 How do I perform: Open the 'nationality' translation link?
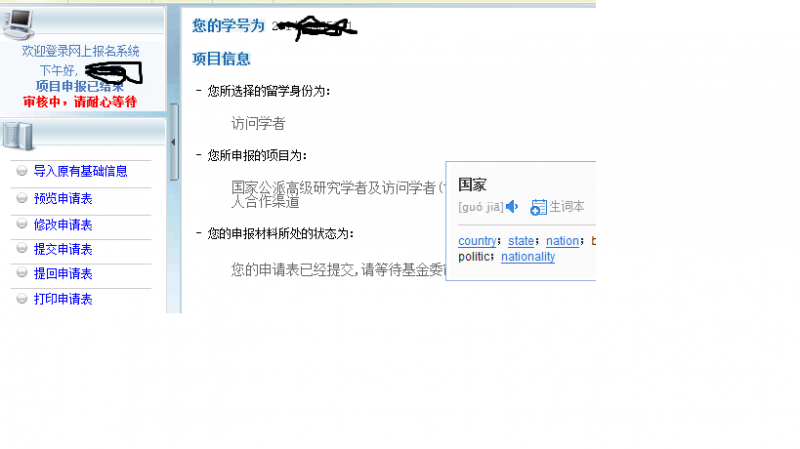click(x=528, y=257)
